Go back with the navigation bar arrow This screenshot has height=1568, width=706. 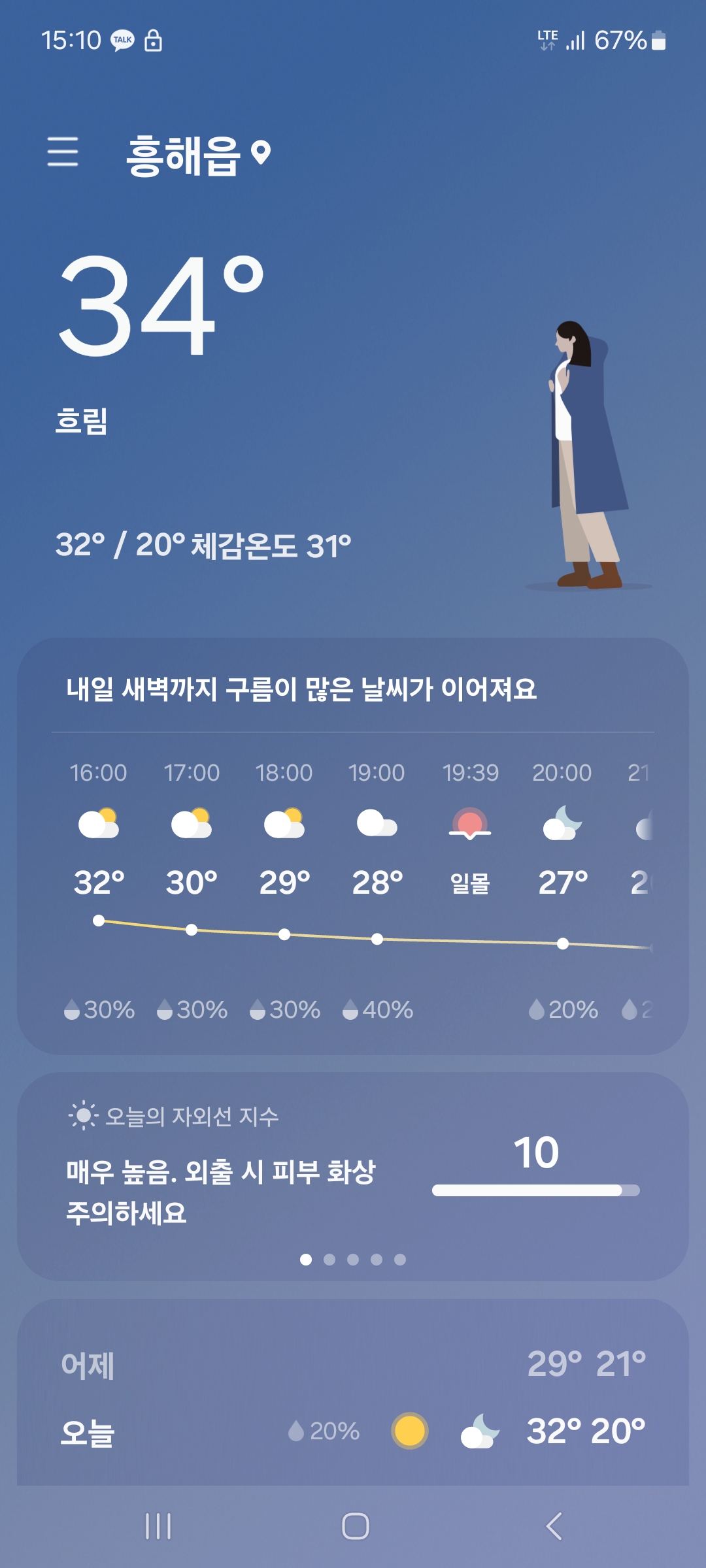[554, 1526]
